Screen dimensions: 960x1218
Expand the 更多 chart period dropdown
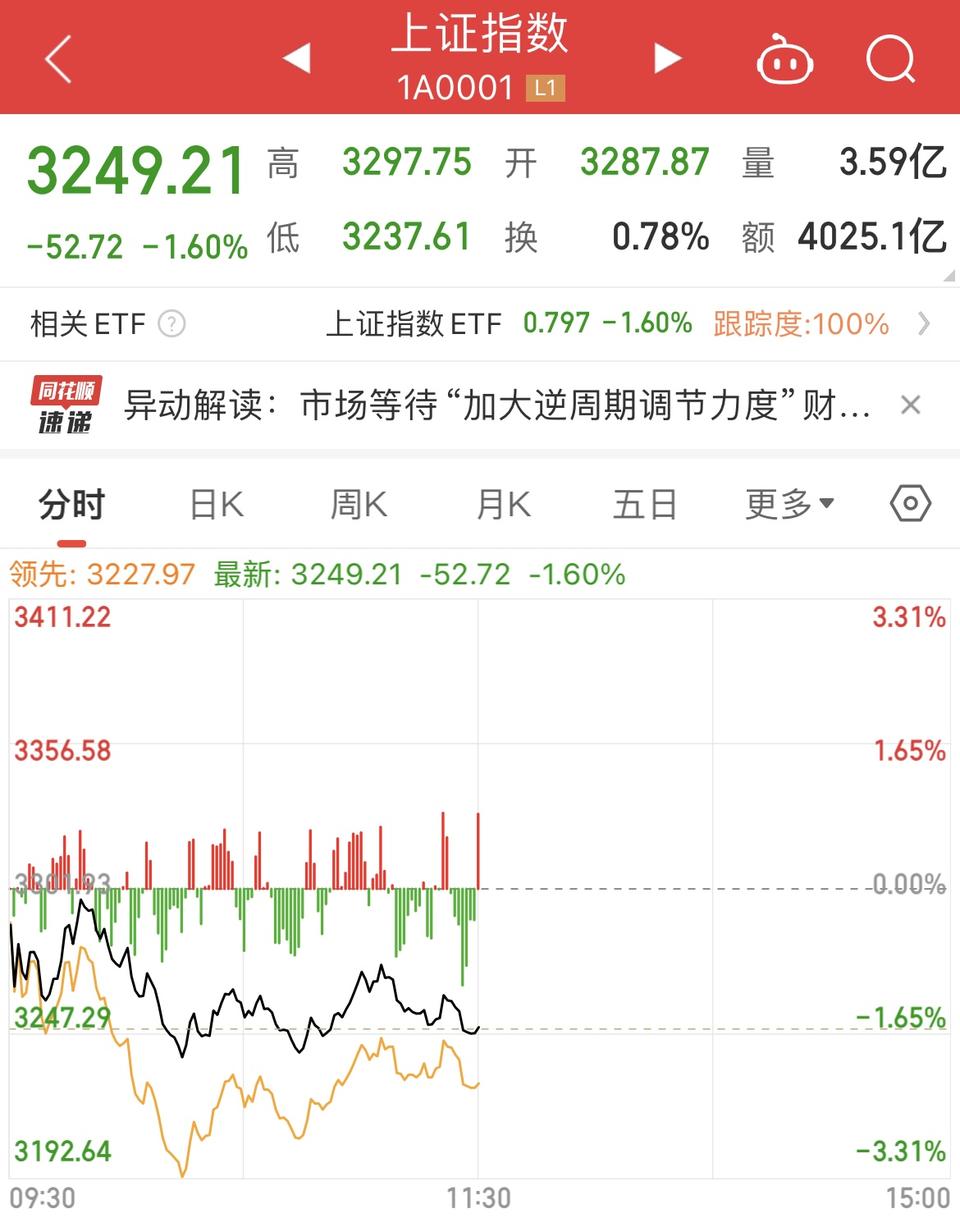coord(789,505)
